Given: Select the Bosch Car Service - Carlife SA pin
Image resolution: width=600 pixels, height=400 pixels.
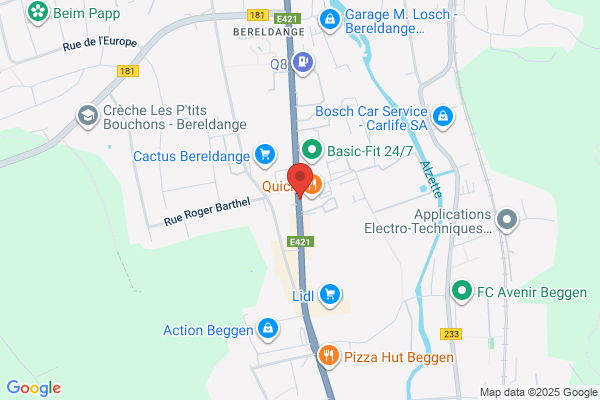Looking at the screenshot, I should pyautogui.click(x=443, y=117).
